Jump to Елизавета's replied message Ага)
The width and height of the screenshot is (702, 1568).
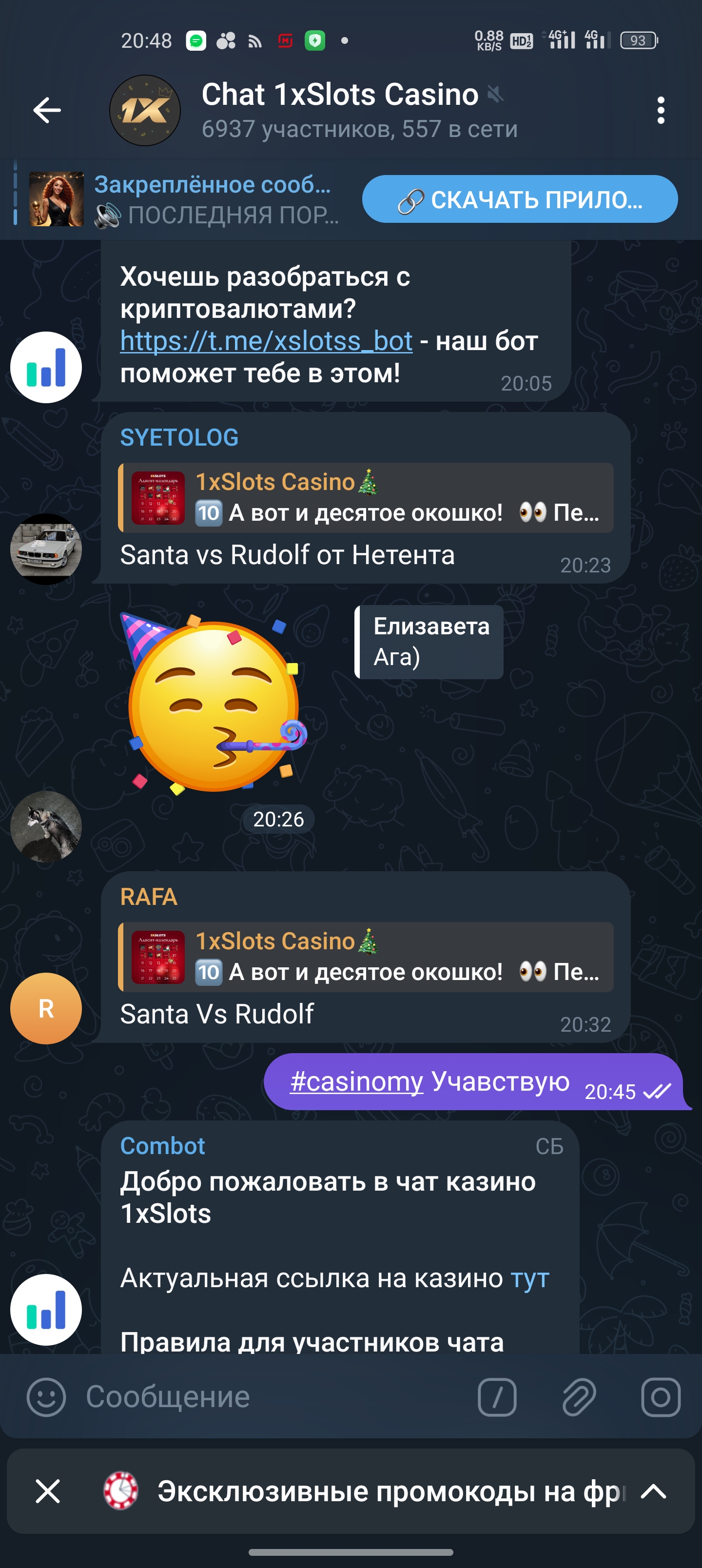pos(429,642)
